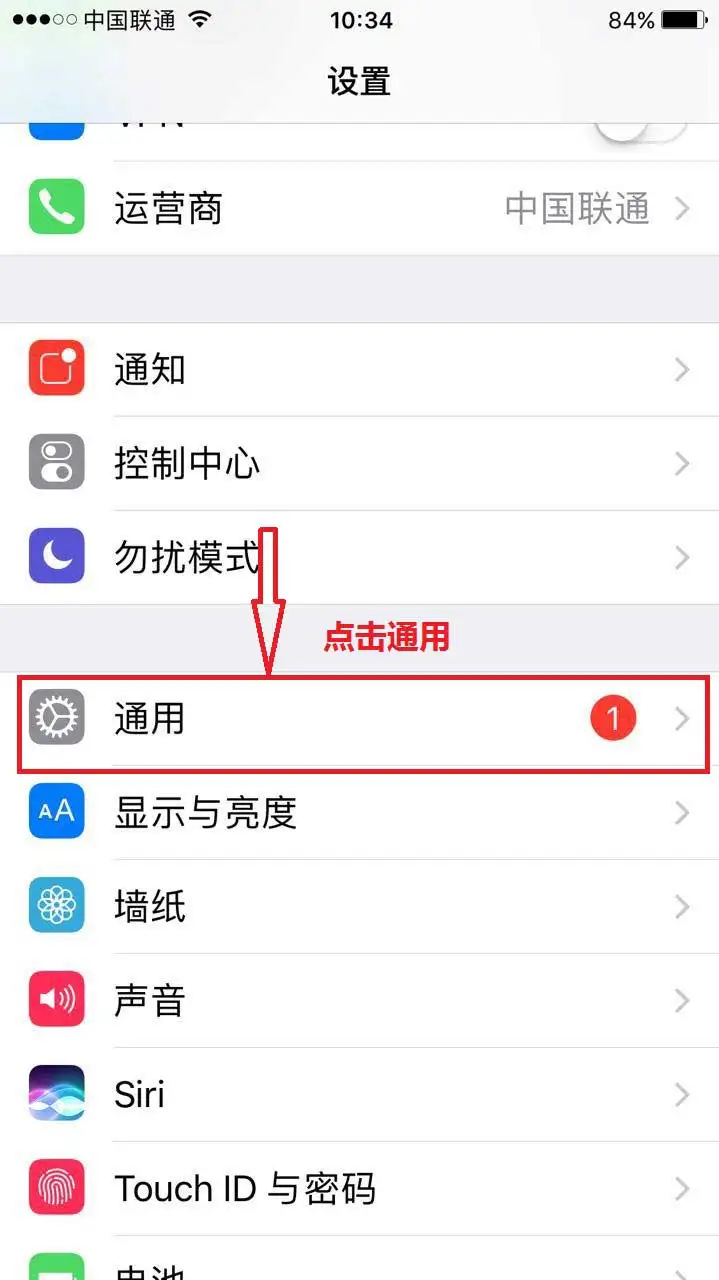The height and width of the screenshot is (1280, 719).
Task: Open Touch ID 与密码 settings
Action: tap(359, 1189)
